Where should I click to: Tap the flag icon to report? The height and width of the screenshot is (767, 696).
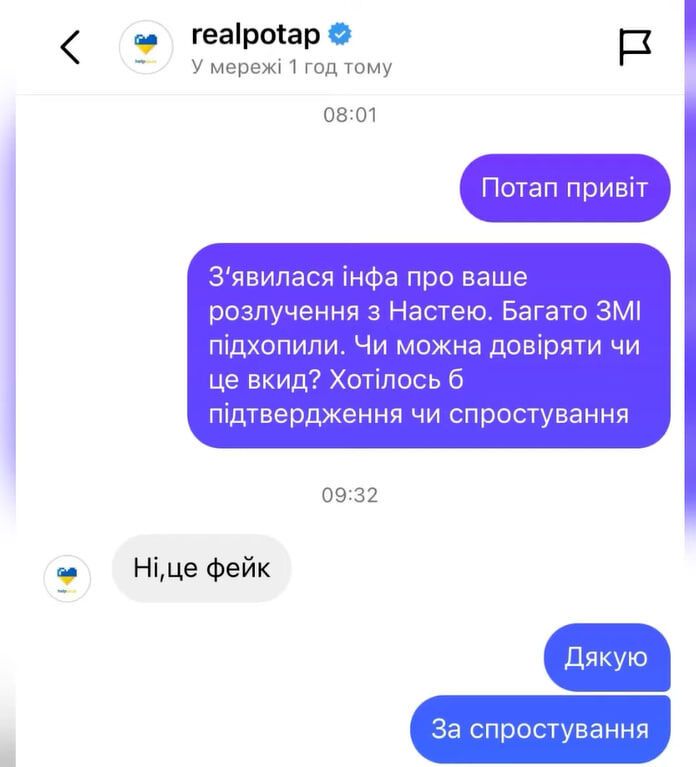(634, 47)
